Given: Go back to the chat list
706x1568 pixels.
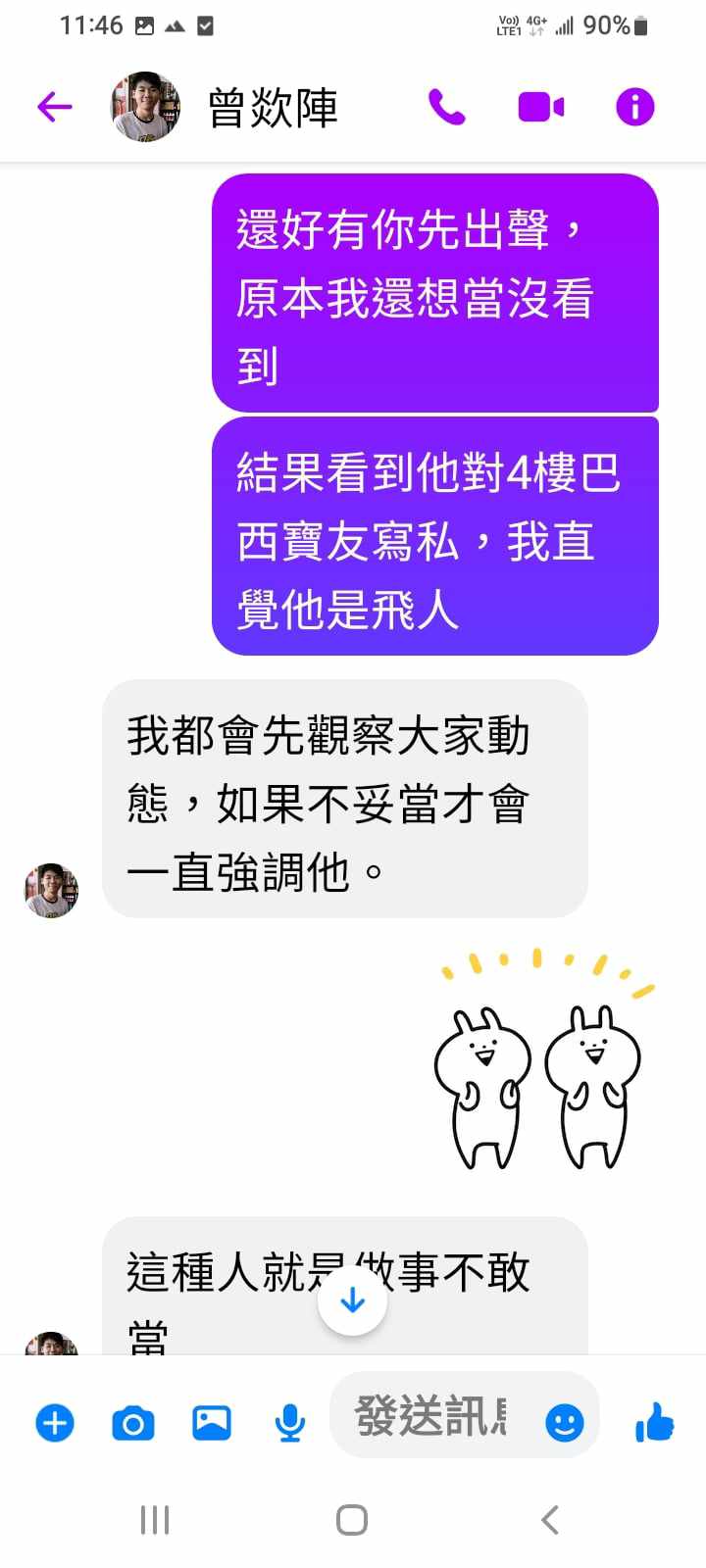Looking at the screenshot, I should (55, 107).
